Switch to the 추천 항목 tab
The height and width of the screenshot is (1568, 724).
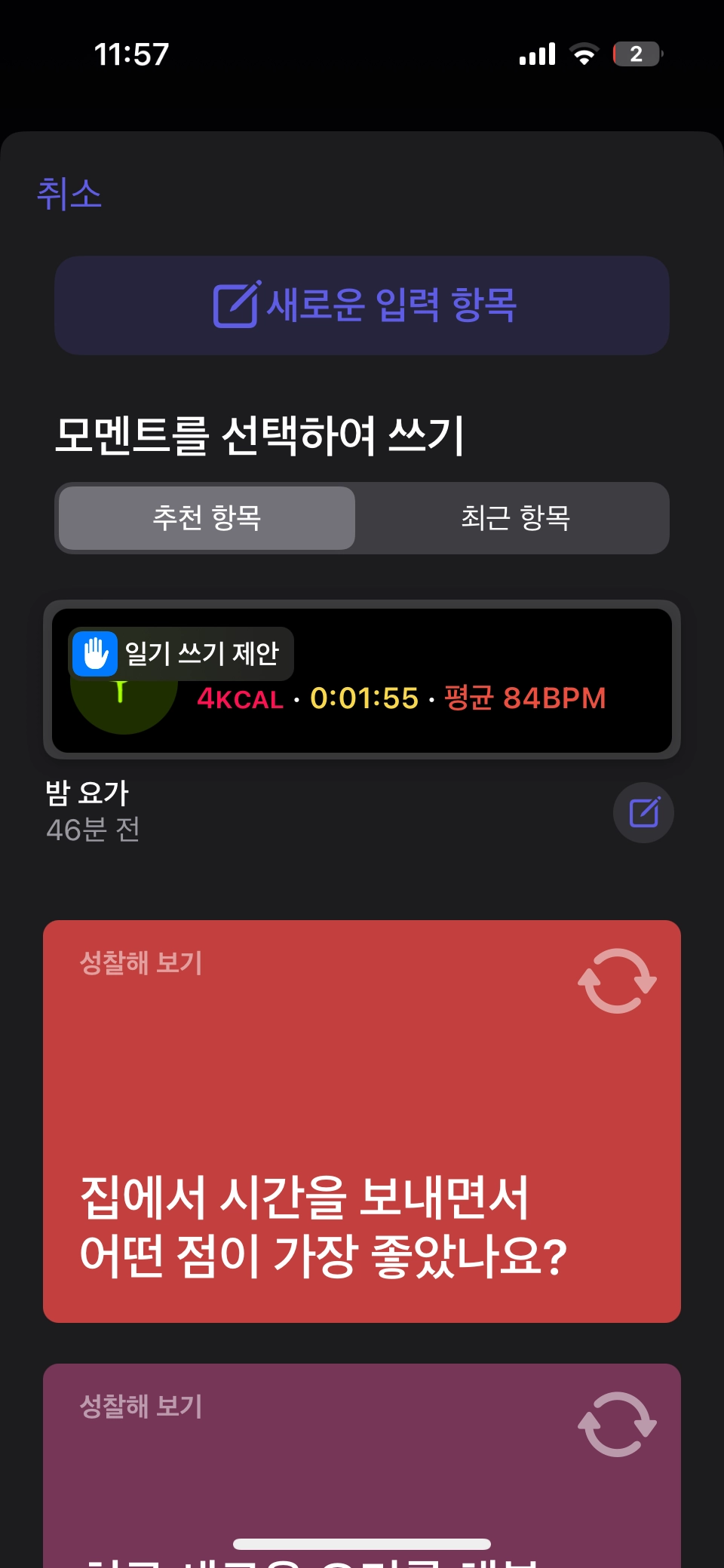coord(207,518)
